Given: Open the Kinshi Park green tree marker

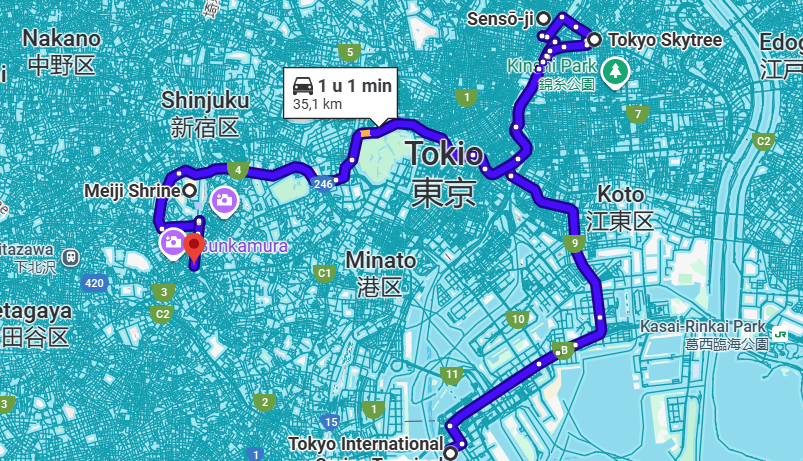Looking at the screenshot, I should (x=616, y=71).
